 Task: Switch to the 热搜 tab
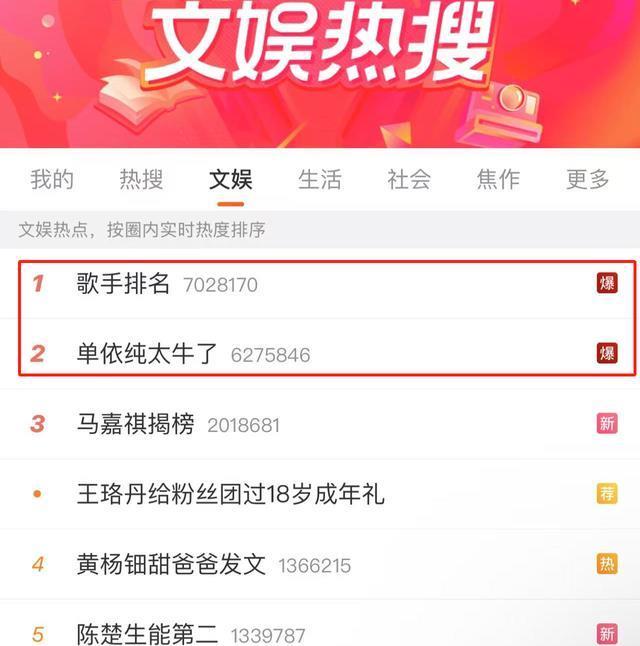[141, 179]
